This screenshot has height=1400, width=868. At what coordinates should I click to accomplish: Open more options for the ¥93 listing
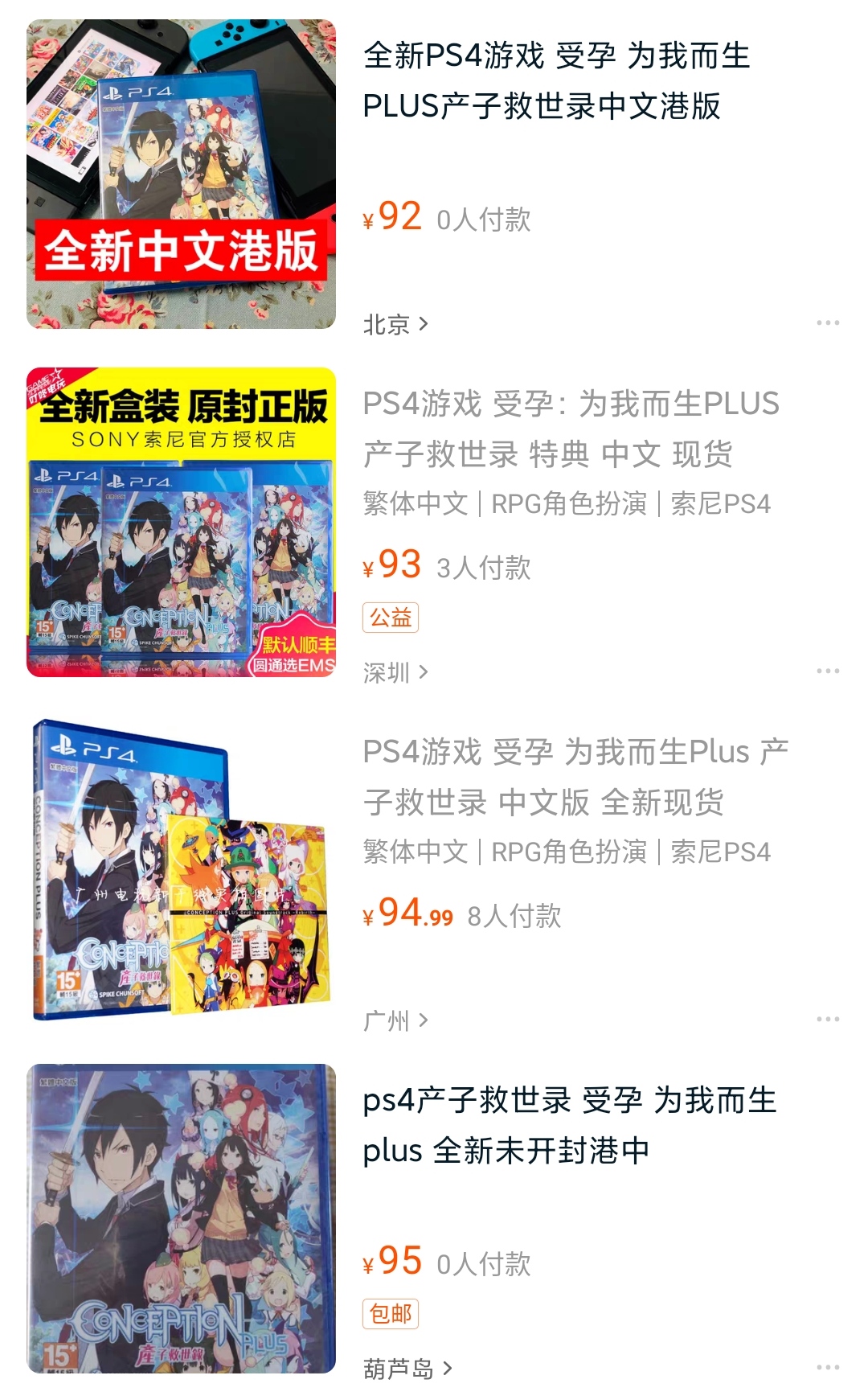point(828,671)
